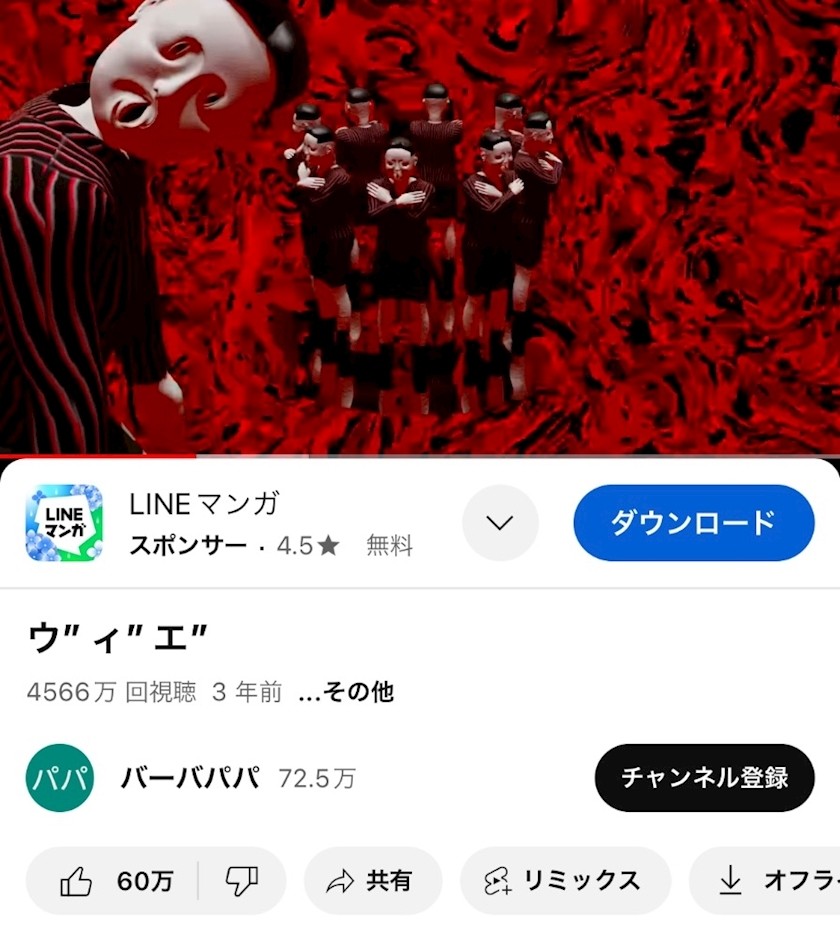
Task: Expand the LINE マンガ ad details
Action: pos(500,523)
